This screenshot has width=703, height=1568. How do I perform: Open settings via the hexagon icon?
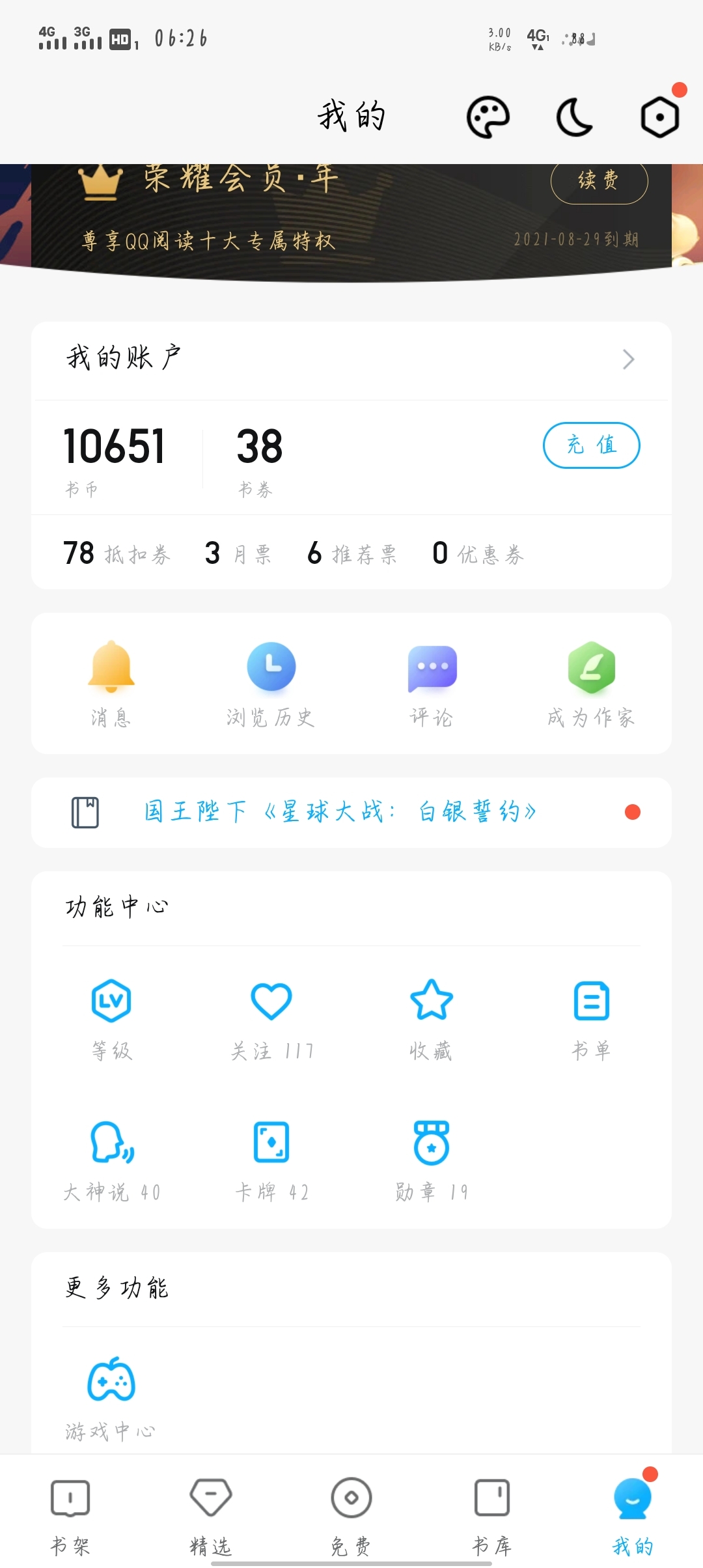659,117
